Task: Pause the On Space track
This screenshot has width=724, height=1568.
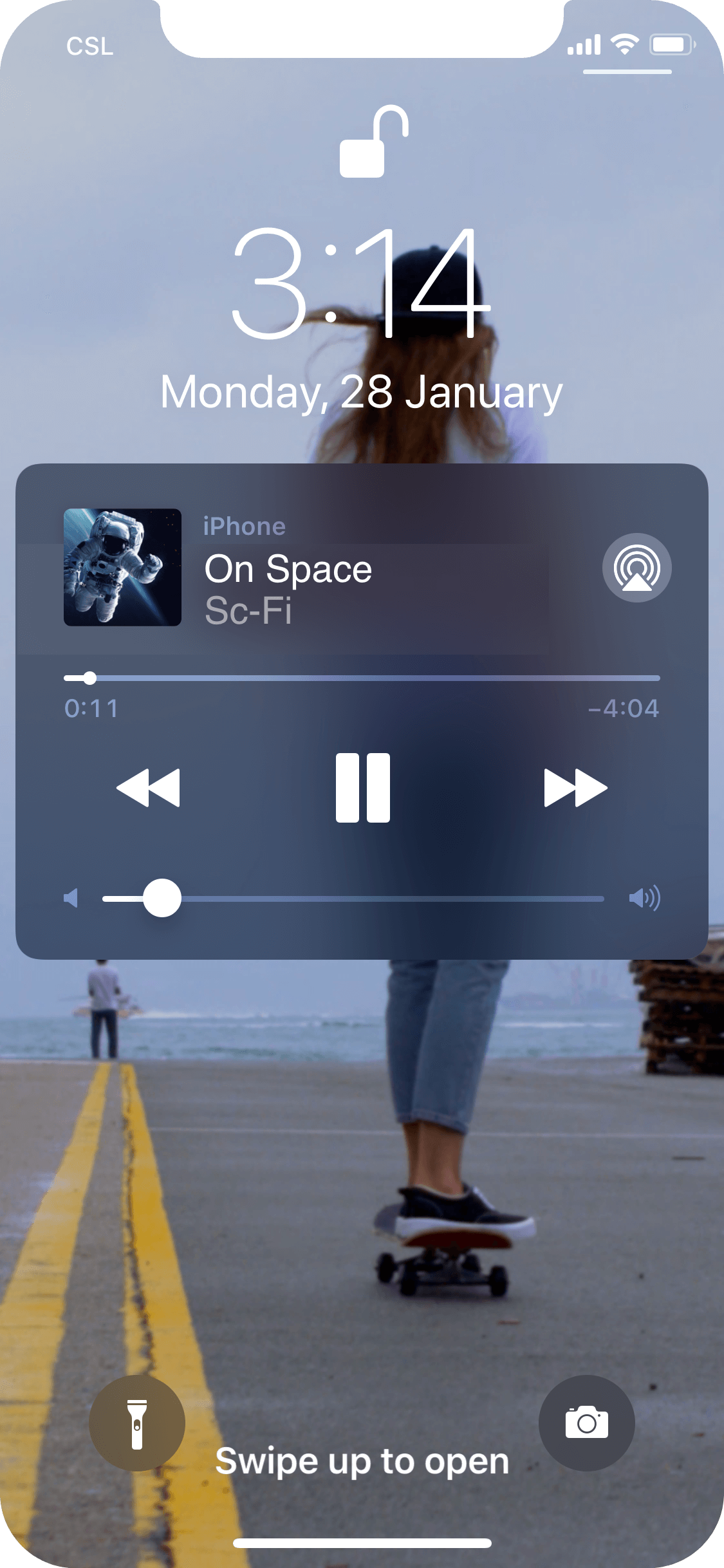Action: [362, 787]
